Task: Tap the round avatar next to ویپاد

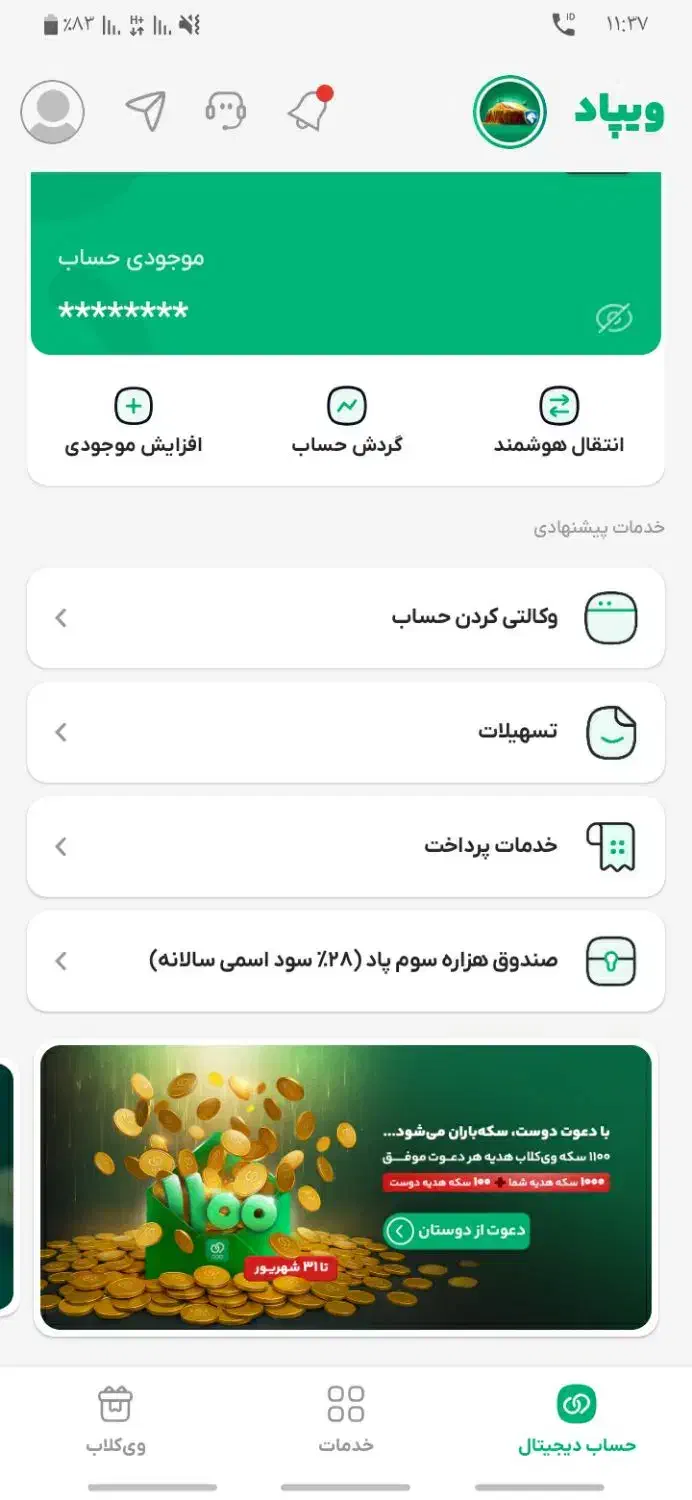Action: coord(509,112)
